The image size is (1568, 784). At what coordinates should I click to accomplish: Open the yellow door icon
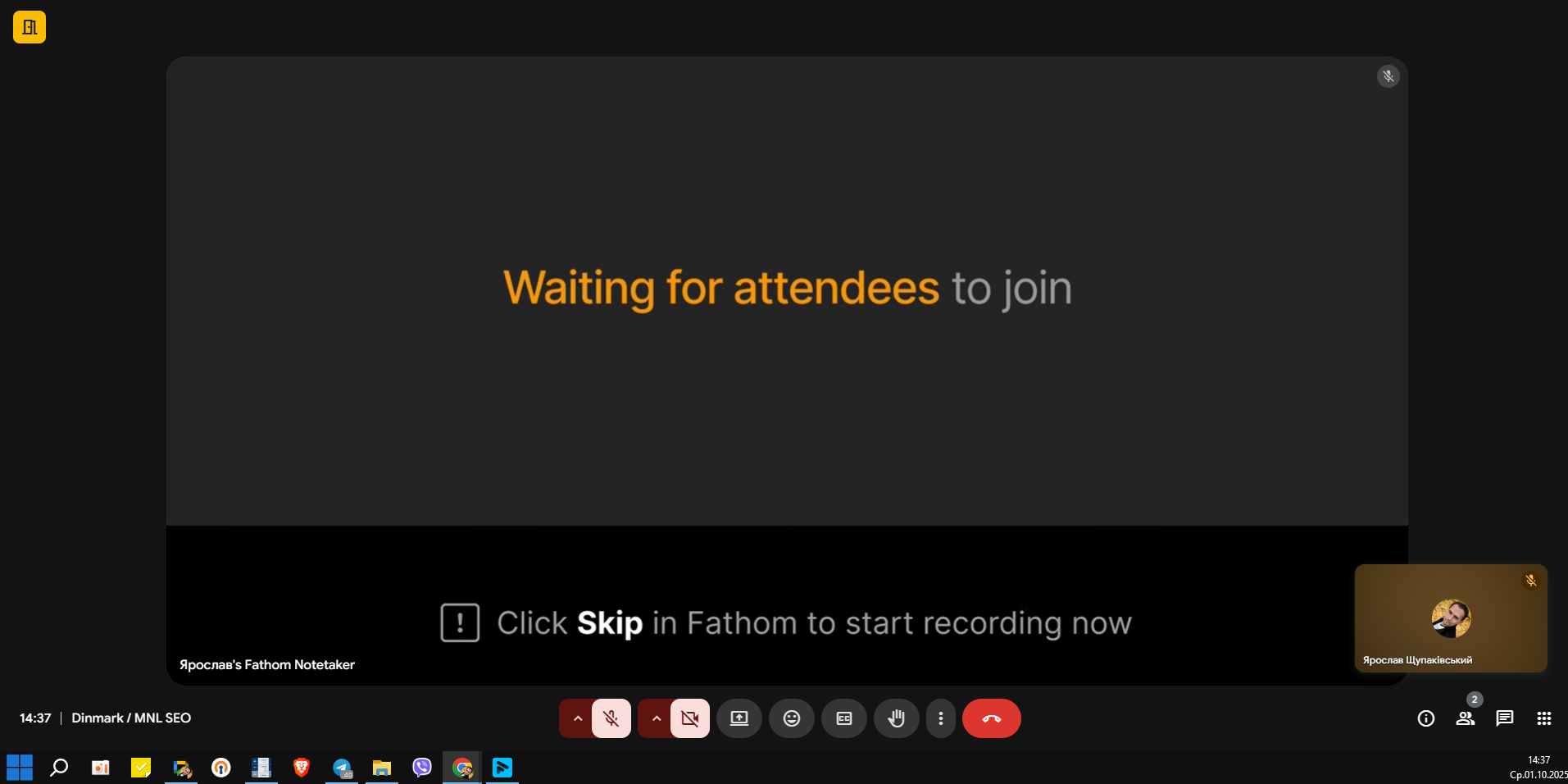[30, 27]
